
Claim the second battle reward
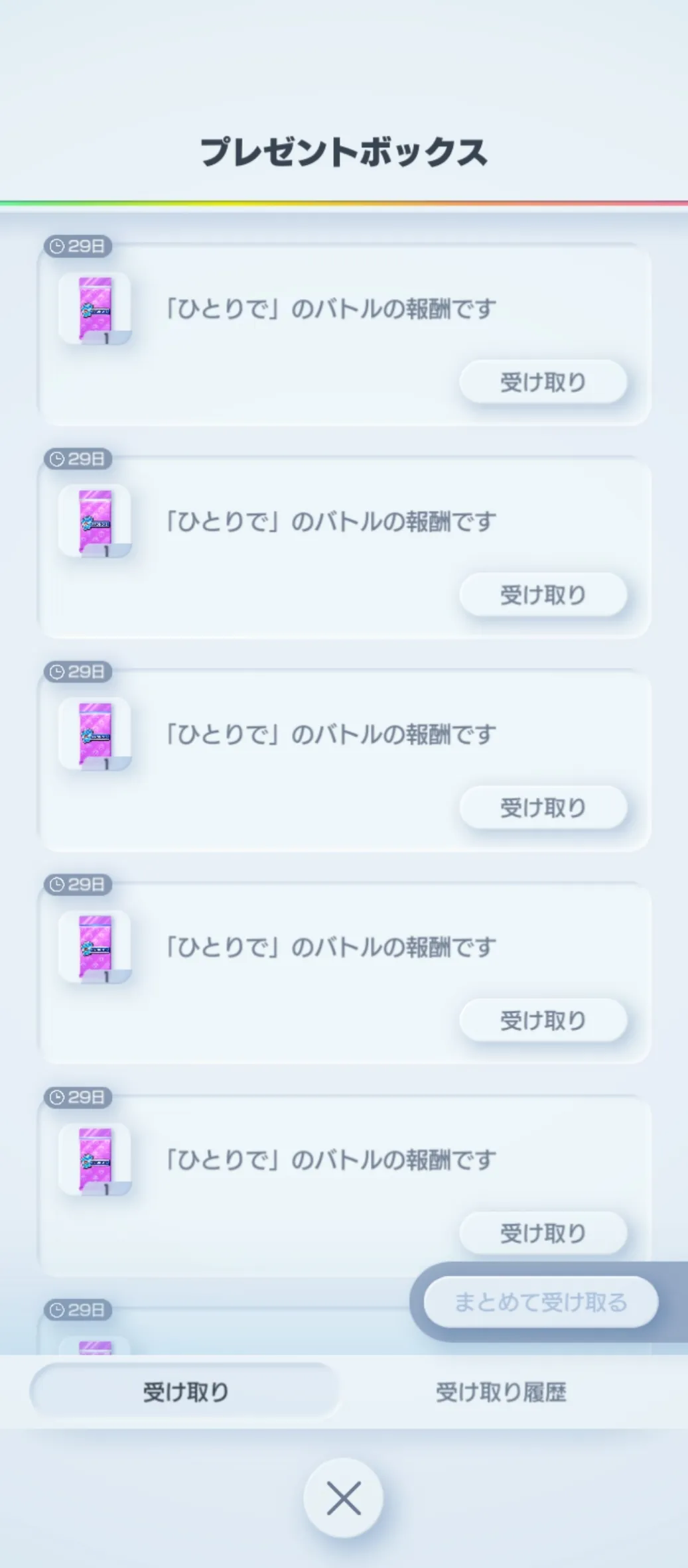(543, 595)
